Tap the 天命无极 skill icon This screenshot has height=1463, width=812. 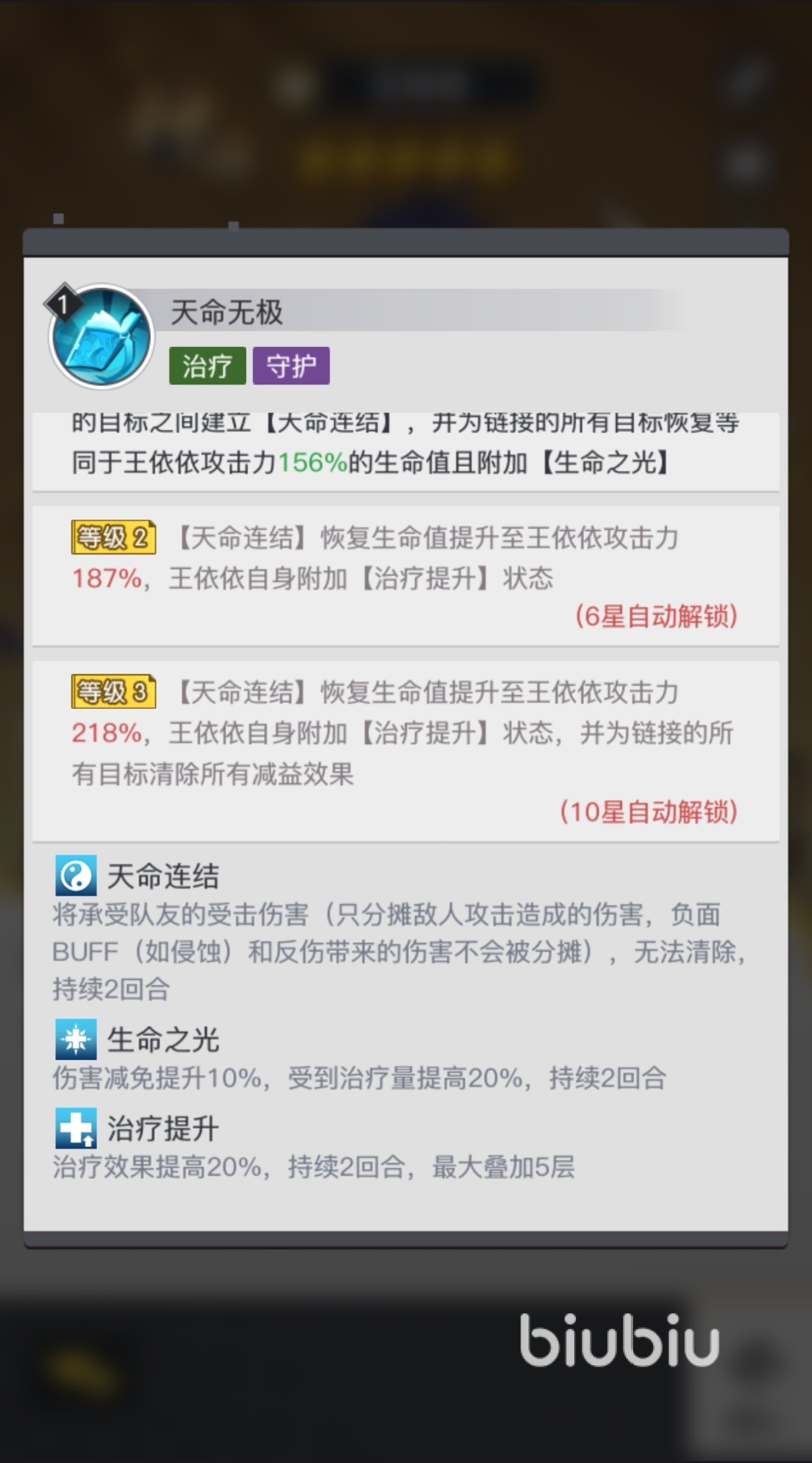(101, 336)
